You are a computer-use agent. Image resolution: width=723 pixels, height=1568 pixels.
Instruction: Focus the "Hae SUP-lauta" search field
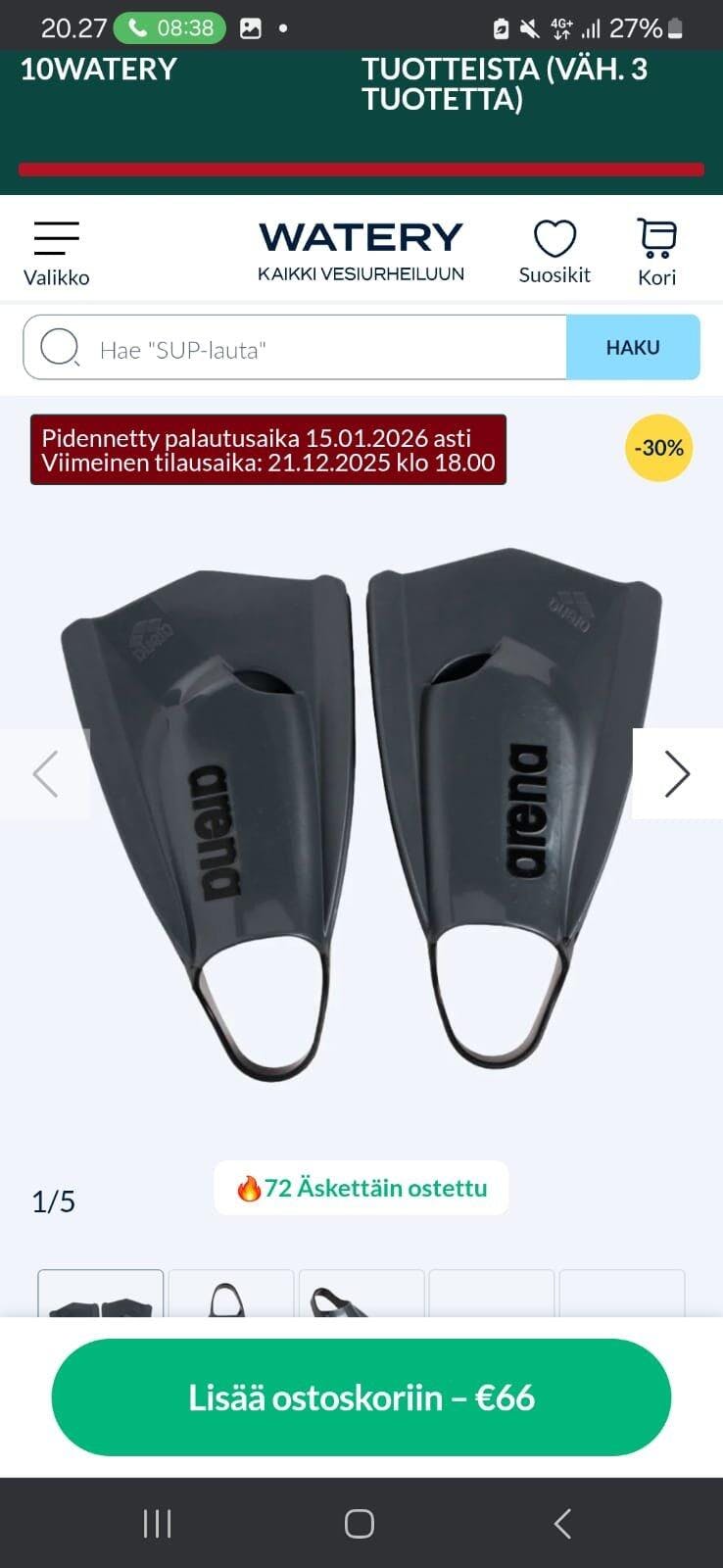313,348
